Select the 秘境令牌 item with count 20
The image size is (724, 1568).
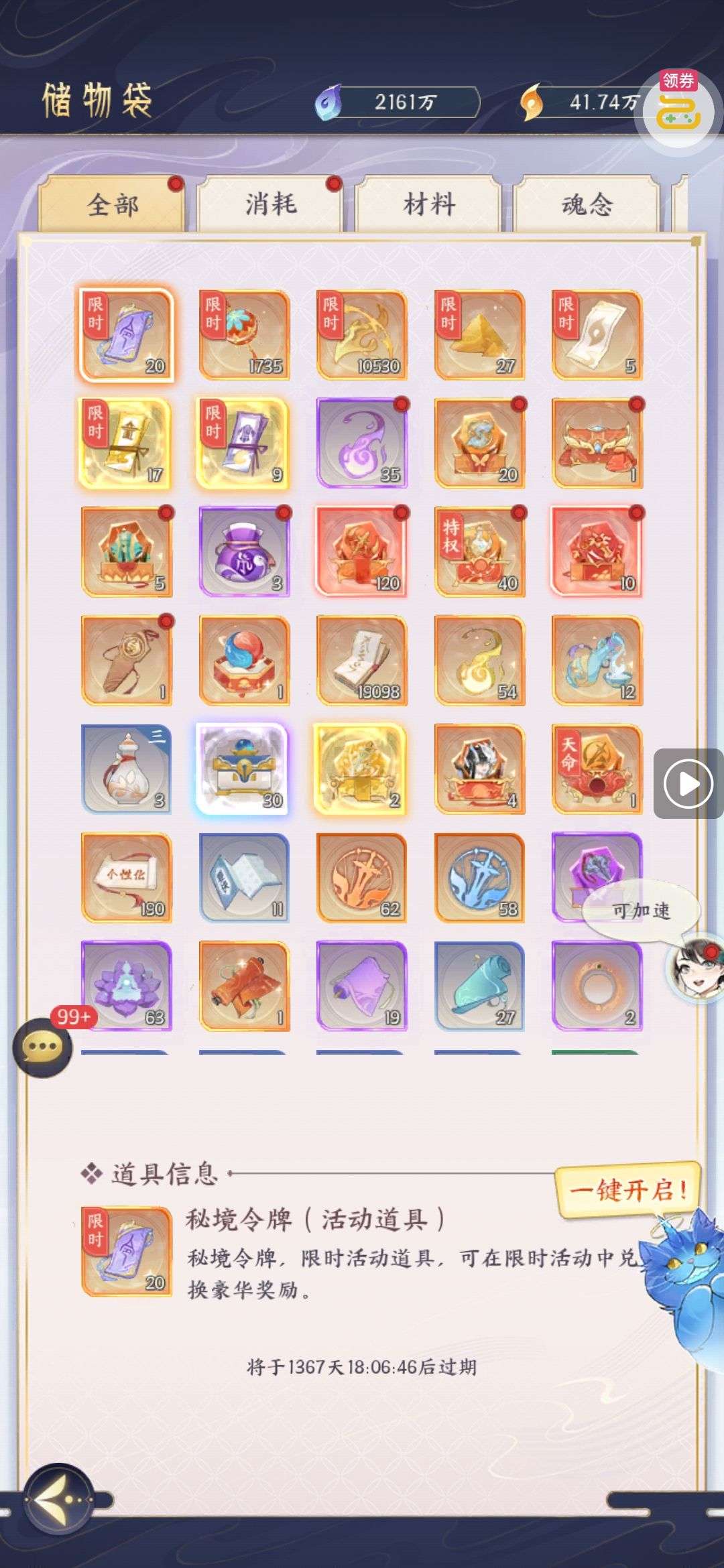click(126, 334)
